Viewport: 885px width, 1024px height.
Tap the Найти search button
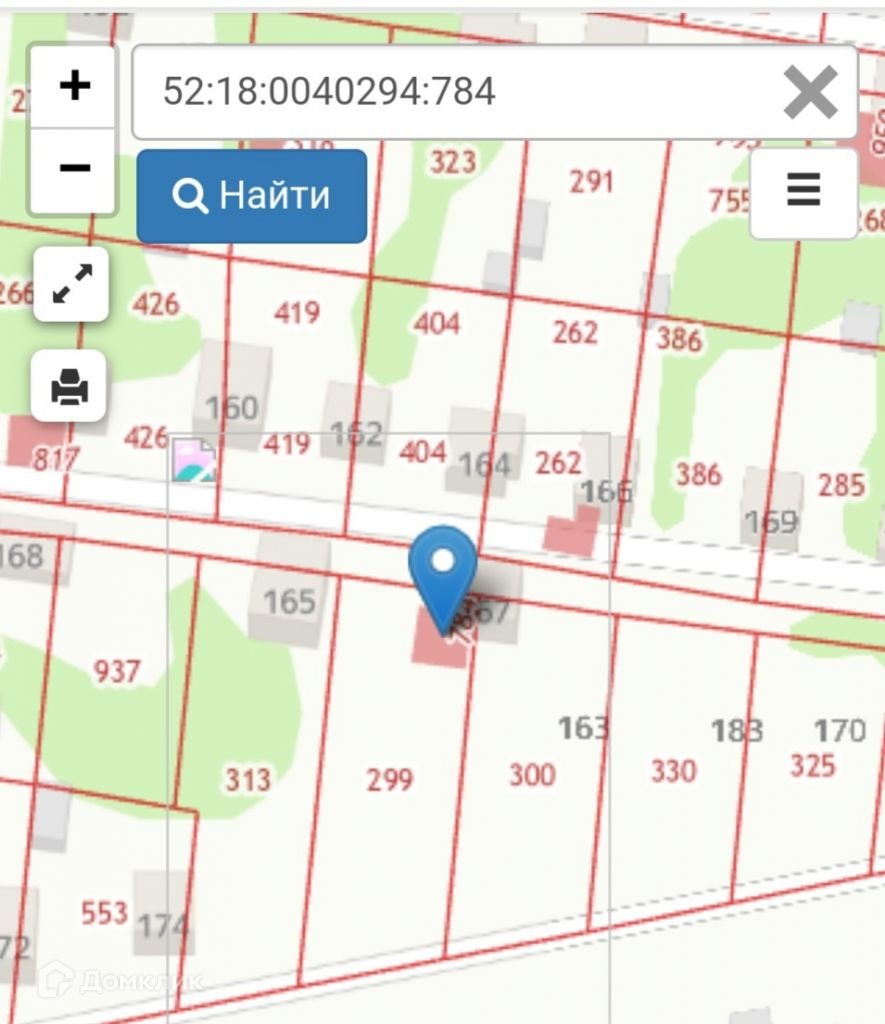point(252,196)
